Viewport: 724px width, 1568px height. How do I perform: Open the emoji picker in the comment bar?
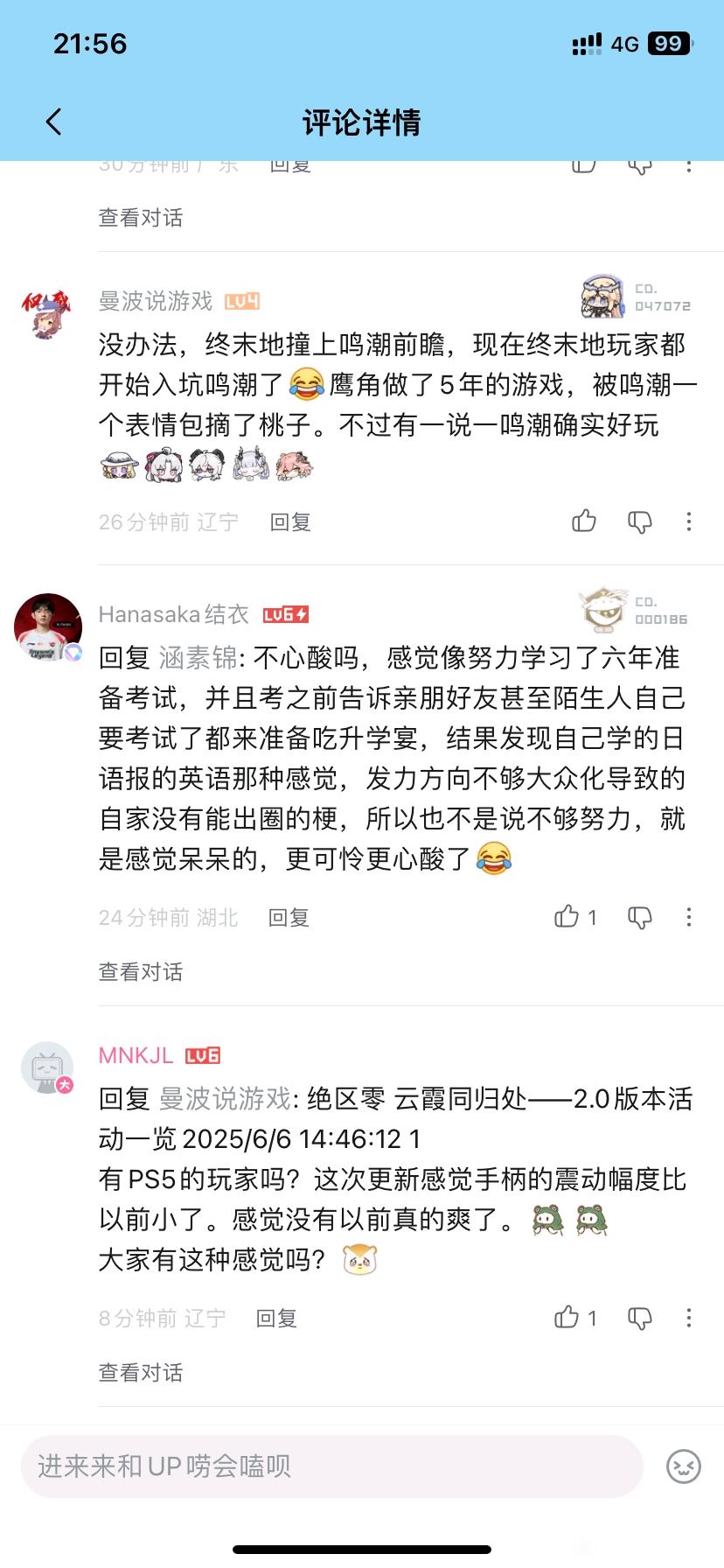pyautogui.click(x=684, y=1466)
